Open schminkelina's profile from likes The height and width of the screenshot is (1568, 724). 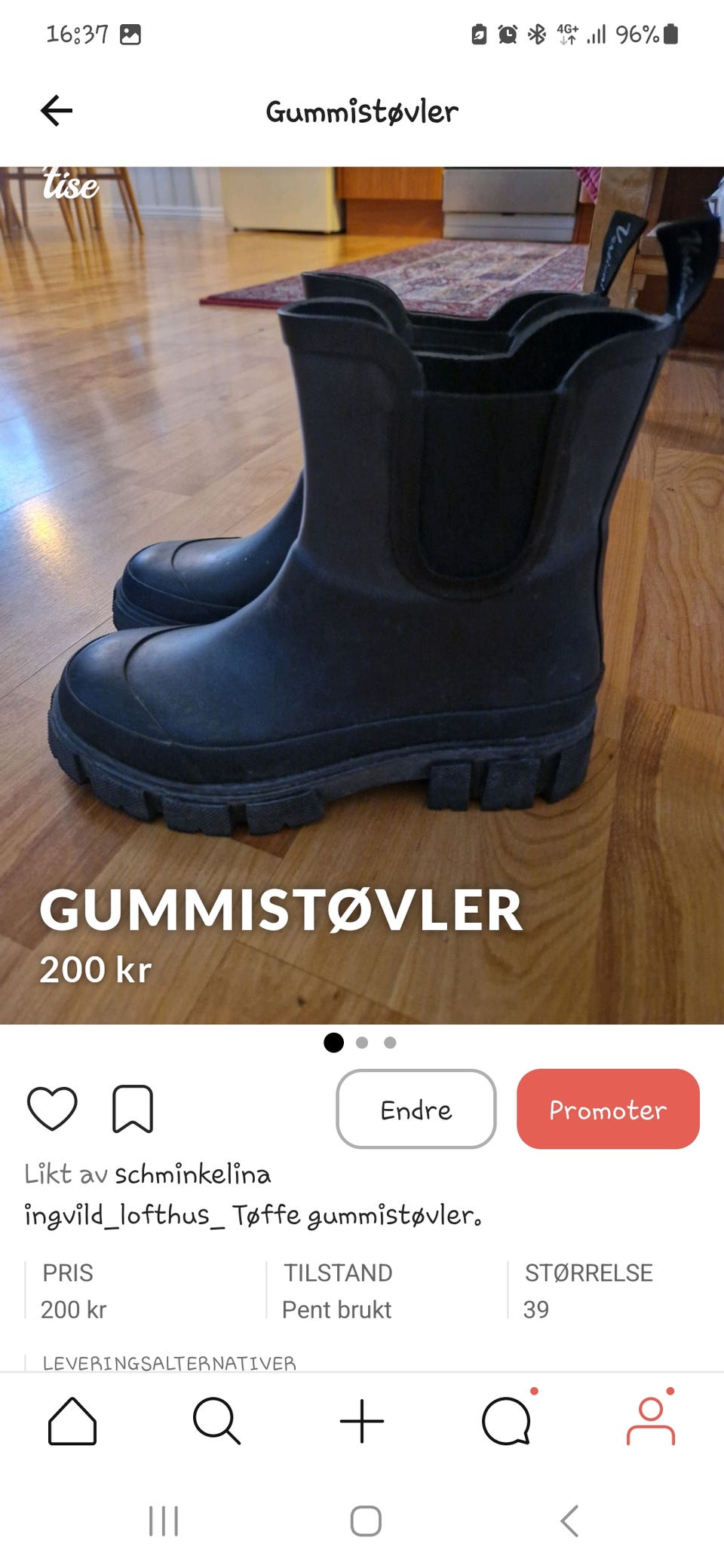click(192, 1174)
